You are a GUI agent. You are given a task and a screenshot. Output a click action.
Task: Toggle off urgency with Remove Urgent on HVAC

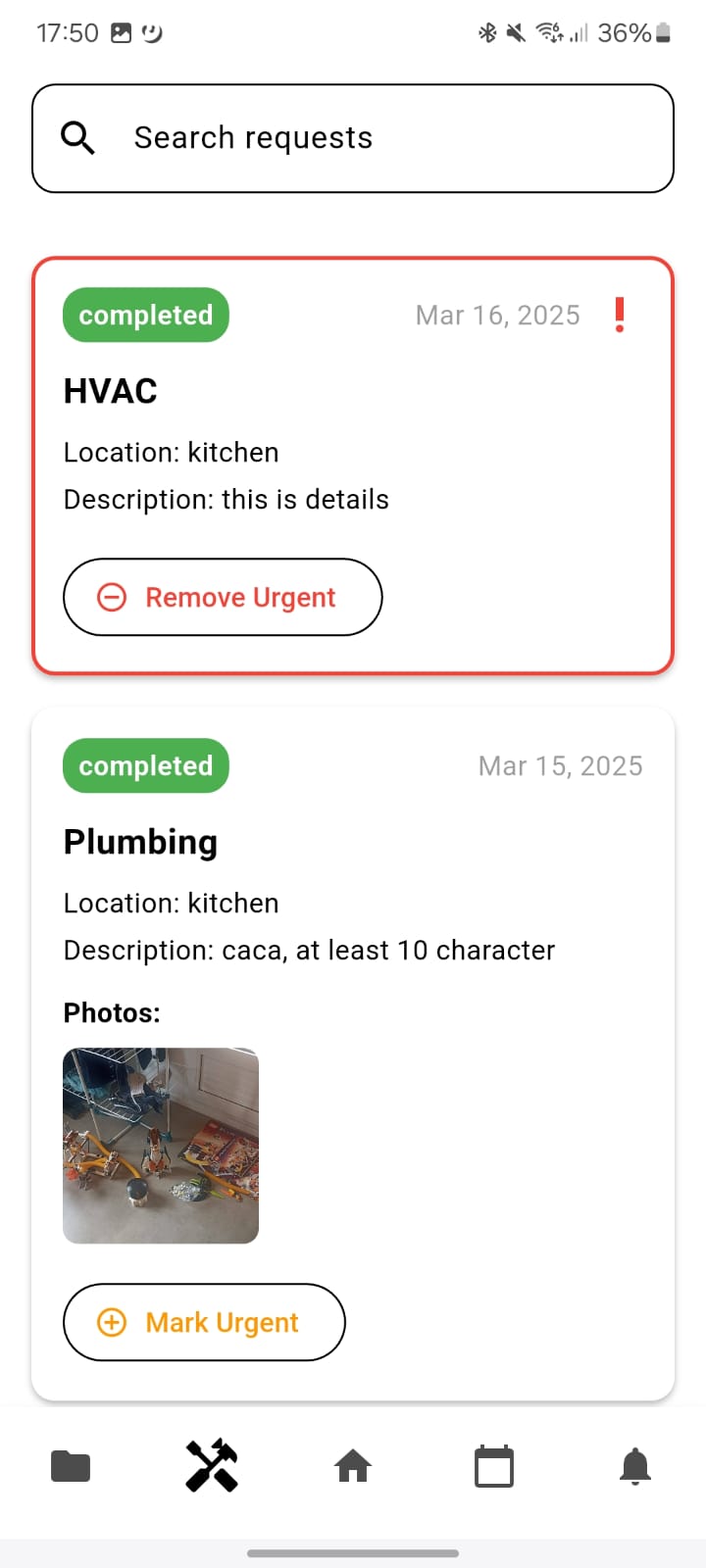point(222,597)
